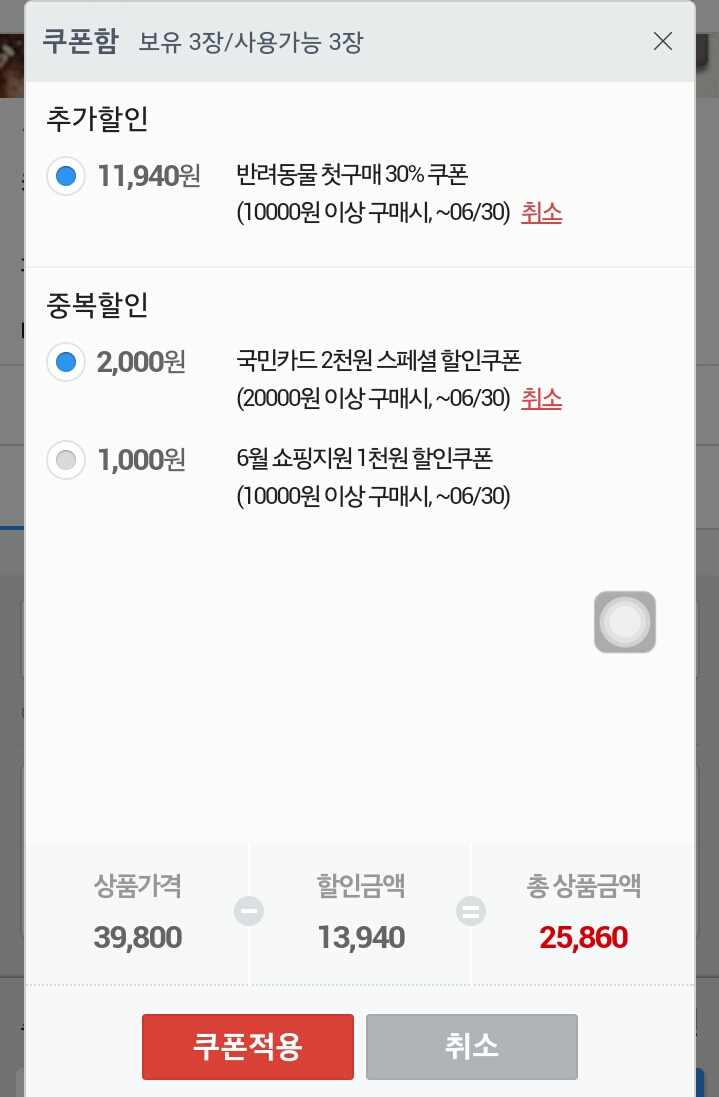Tap the gray 취소 button at the bottom

click(x=471, y=1047)
